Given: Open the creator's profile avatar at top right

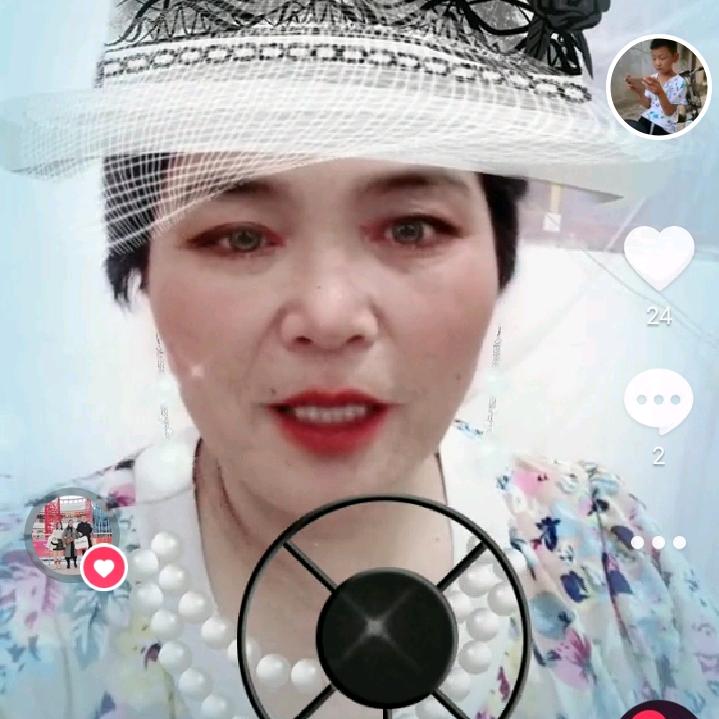Looking at the screenshot, I should [659, 87].
